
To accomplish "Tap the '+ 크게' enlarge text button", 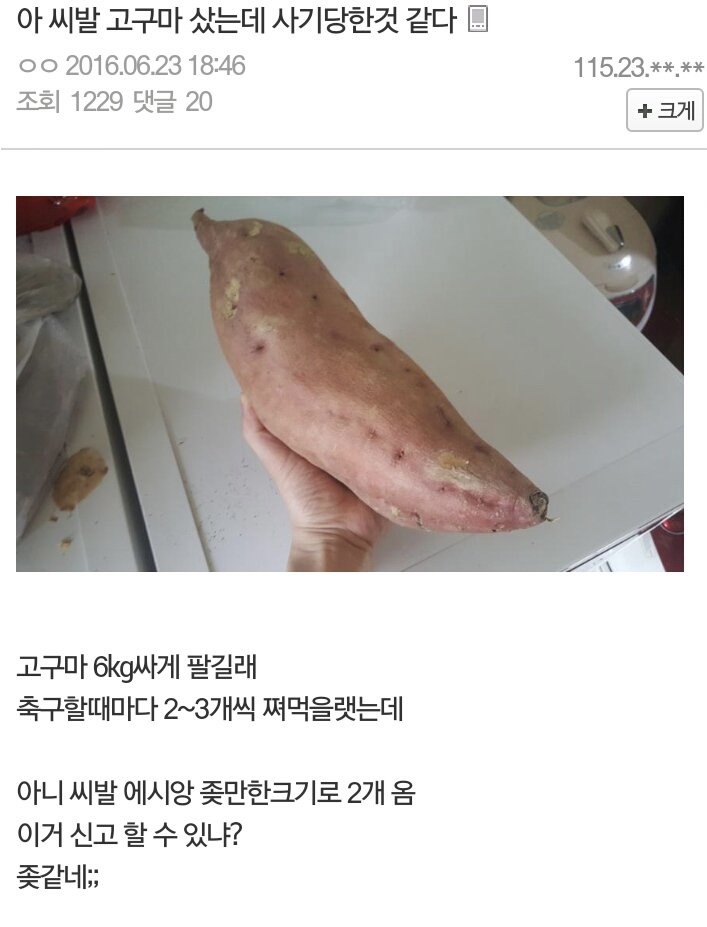I will (664, 110).
